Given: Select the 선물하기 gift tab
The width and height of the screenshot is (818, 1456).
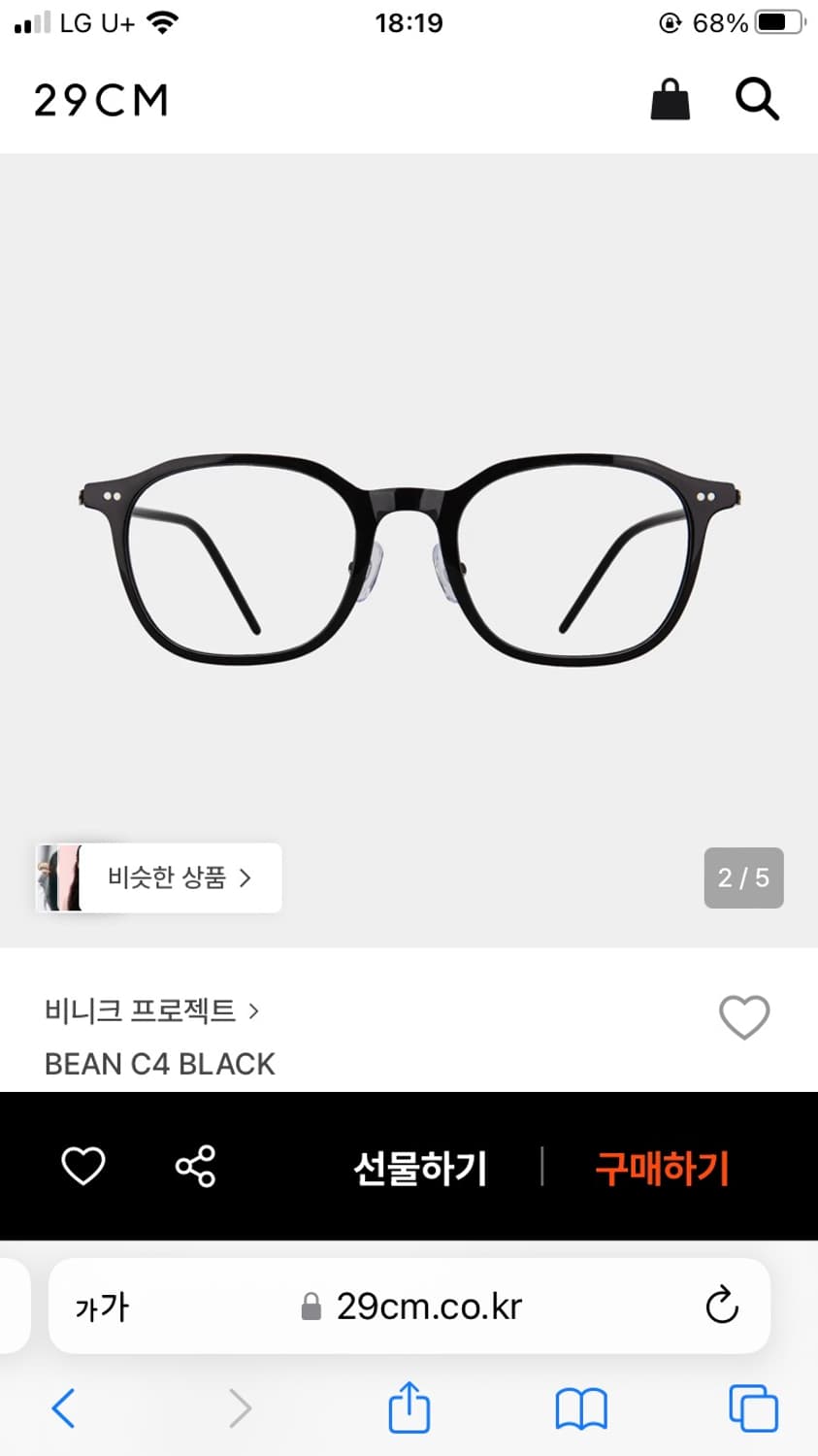Looking at the screenshot, I should point(420,1170).
